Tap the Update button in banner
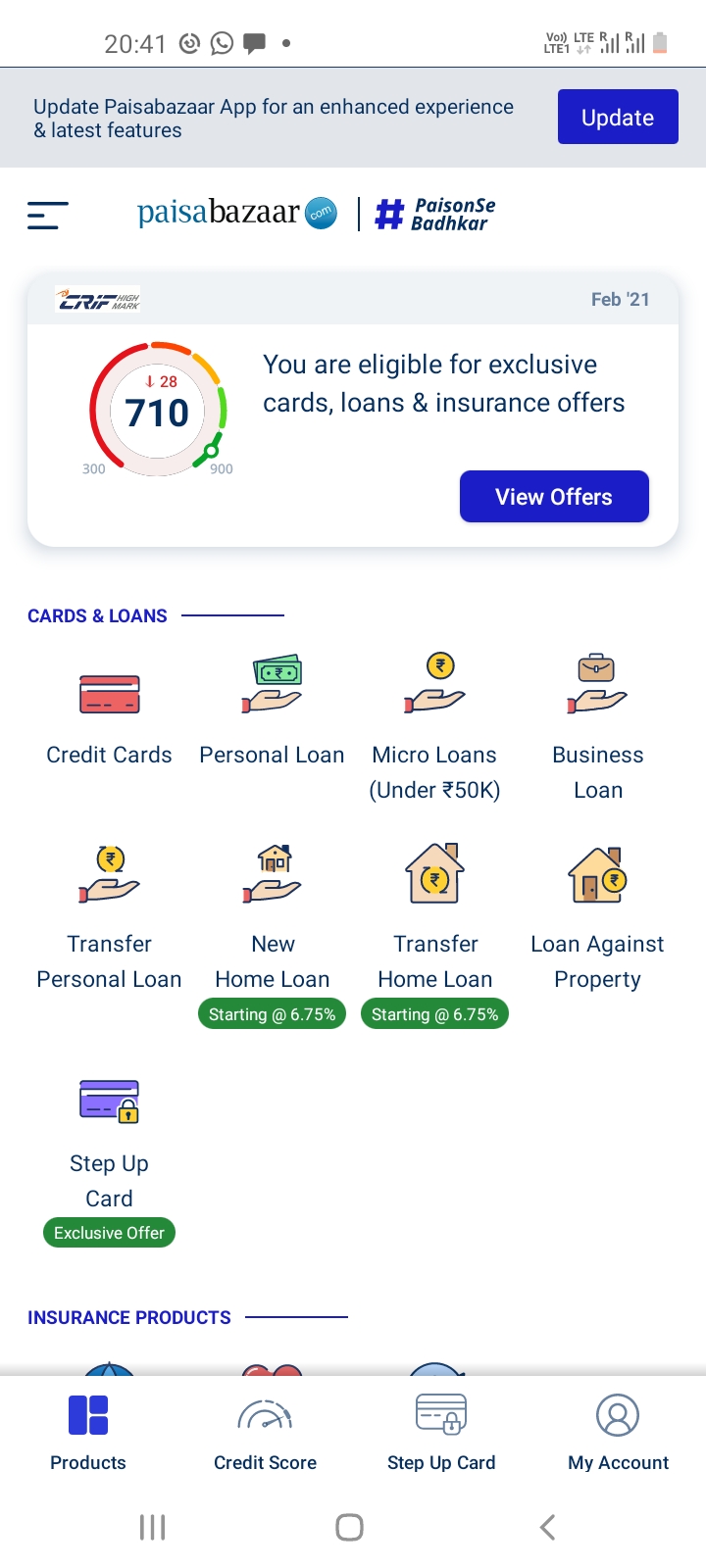The width and height of the screenshot is (706, 1568). (618, 117)
